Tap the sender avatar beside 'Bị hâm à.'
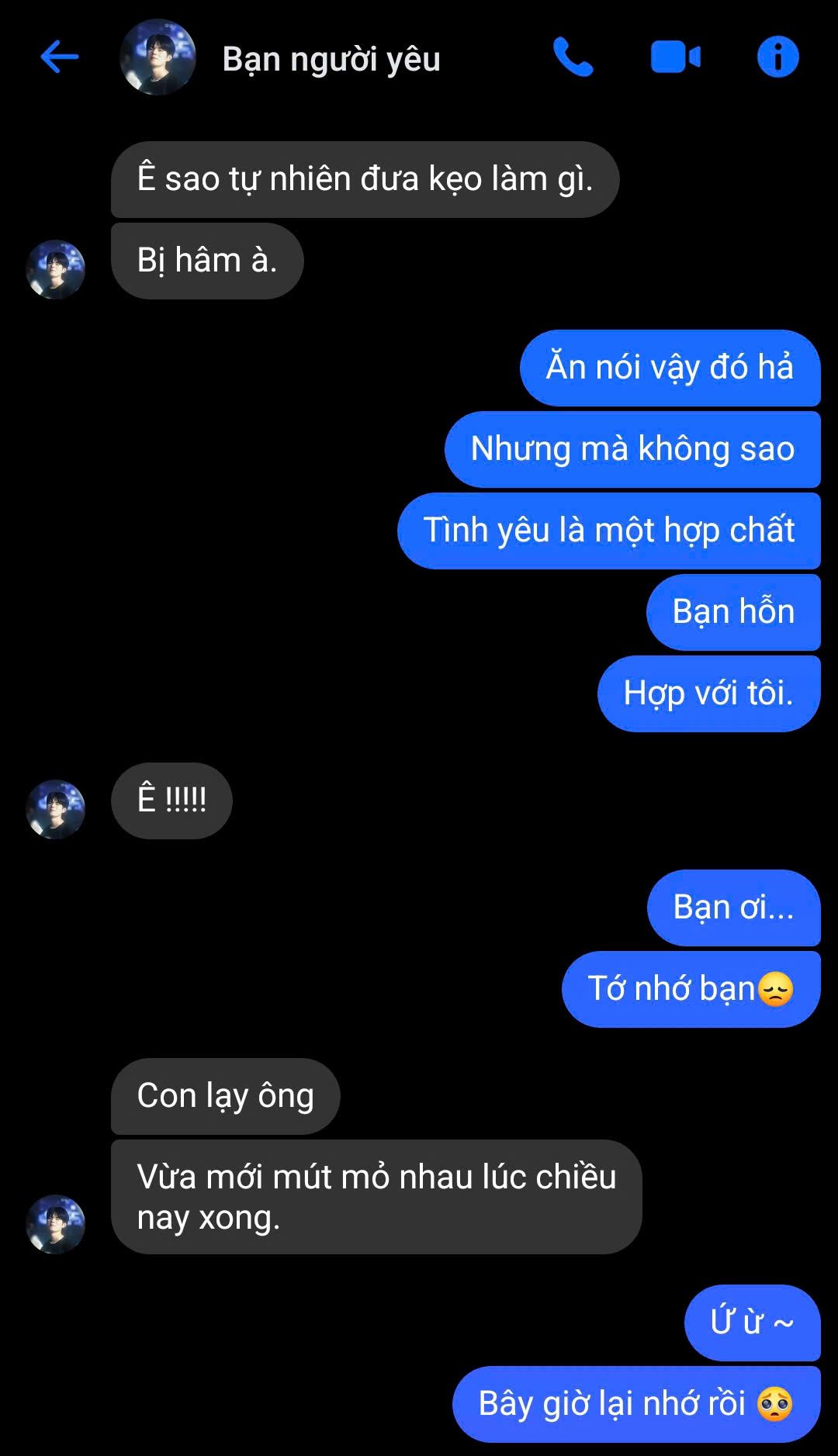Viewport: 838px width, 1456px height. [56, 269]
